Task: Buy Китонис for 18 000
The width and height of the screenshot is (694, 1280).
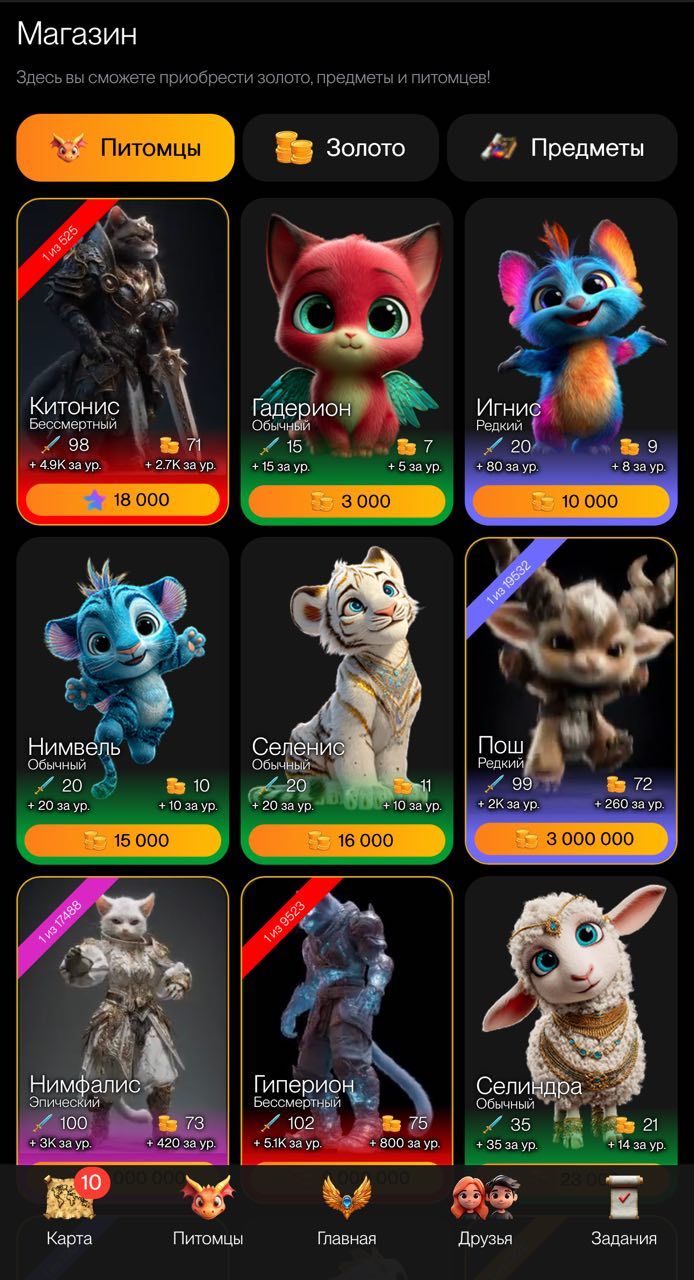Action: tap(123, 500)
